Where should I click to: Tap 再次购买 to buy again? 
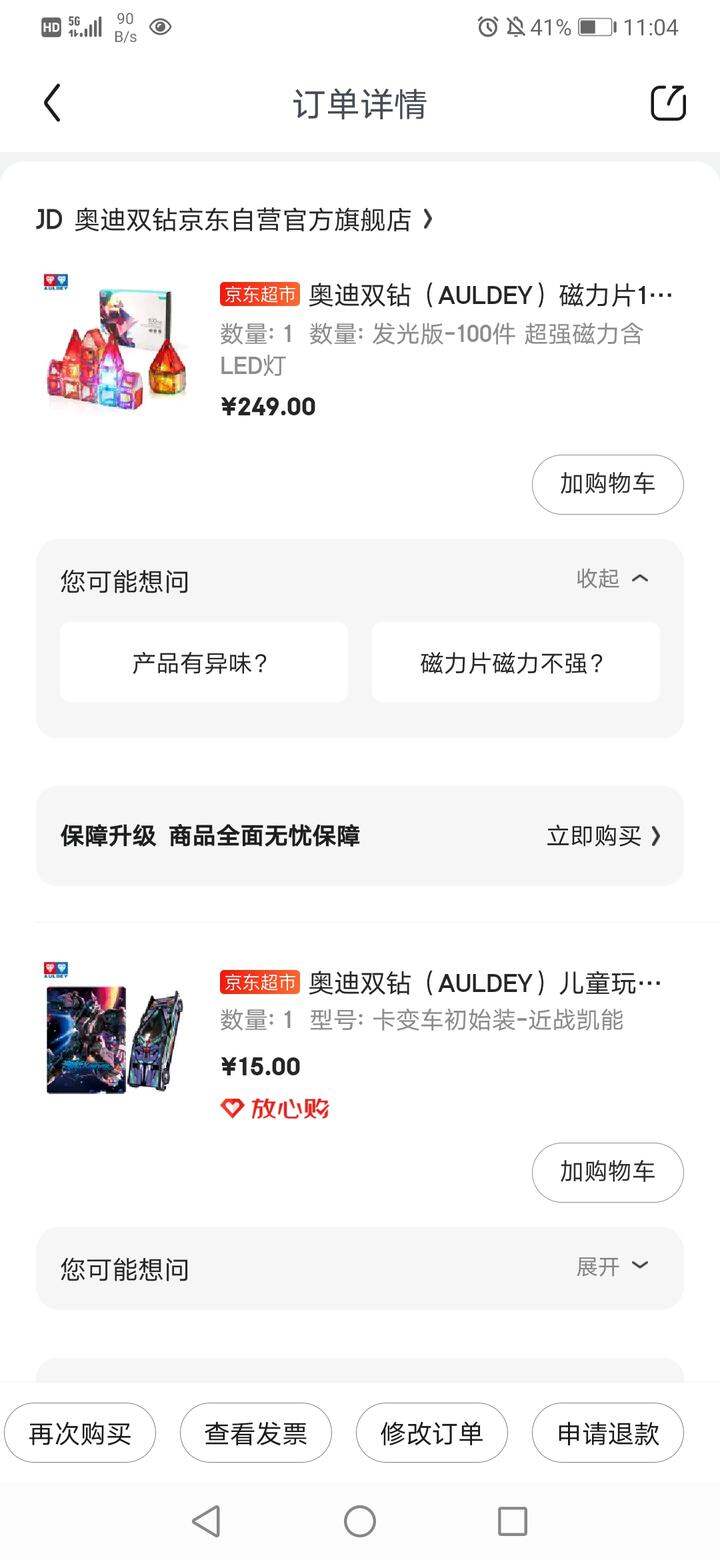[80, 1433]
